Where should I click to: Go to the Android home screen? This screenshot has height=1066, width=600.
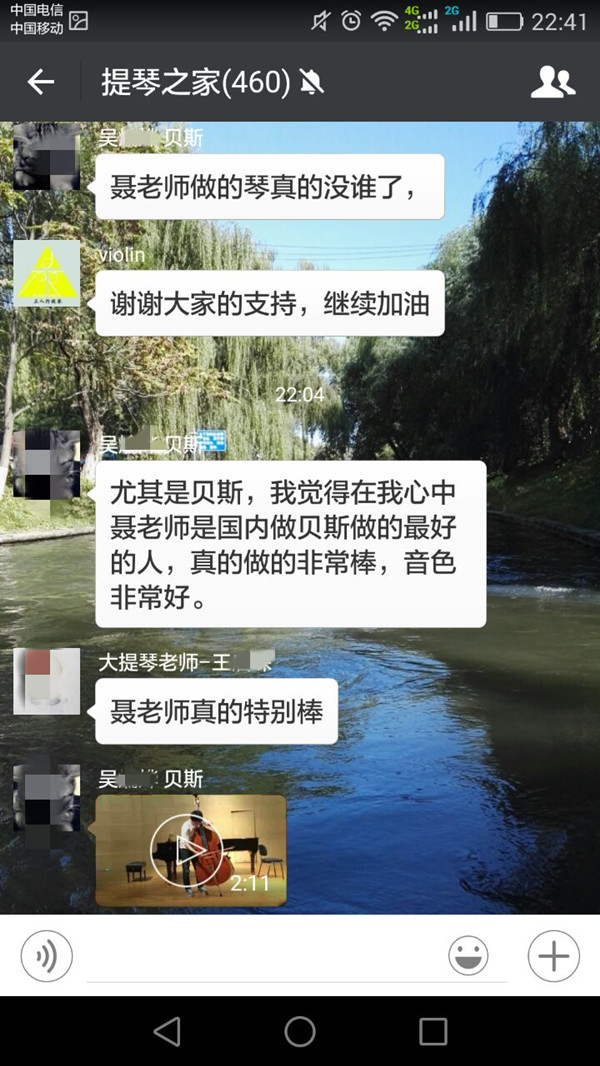pos(300,1031)
